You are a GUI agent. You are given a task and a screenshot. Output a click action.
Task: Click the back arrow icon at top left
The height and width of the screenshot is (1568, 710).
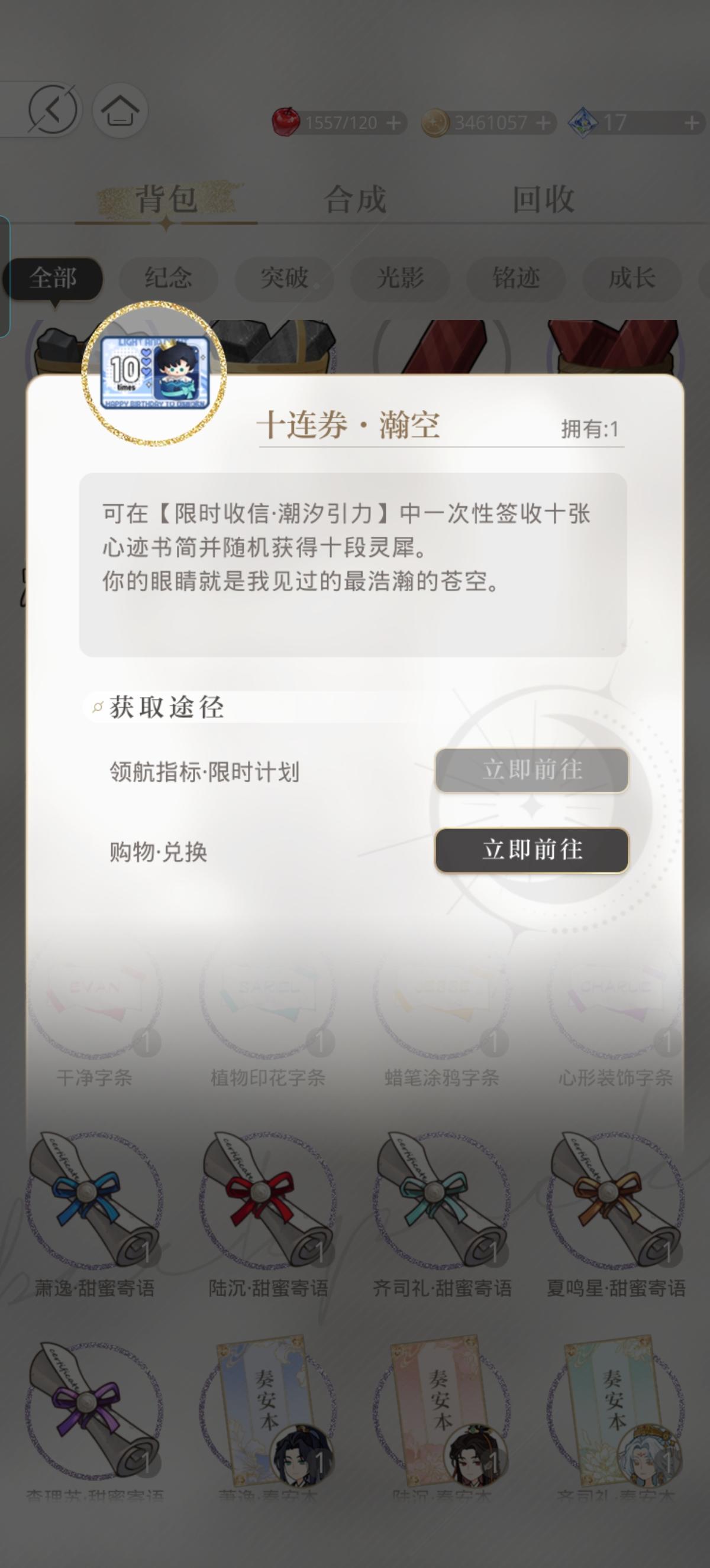[x=55, y=108]
